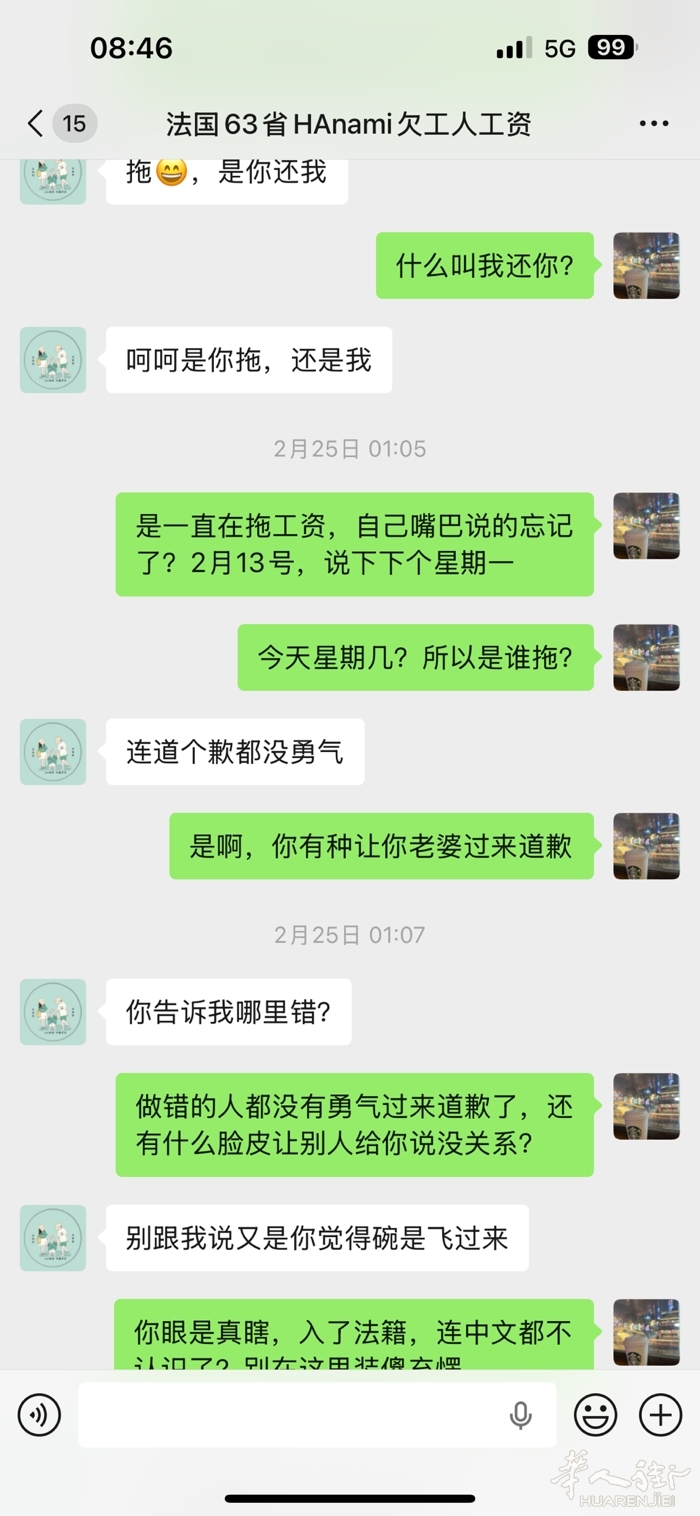
Task: Go back to the chat list
Action: point(36,124)
